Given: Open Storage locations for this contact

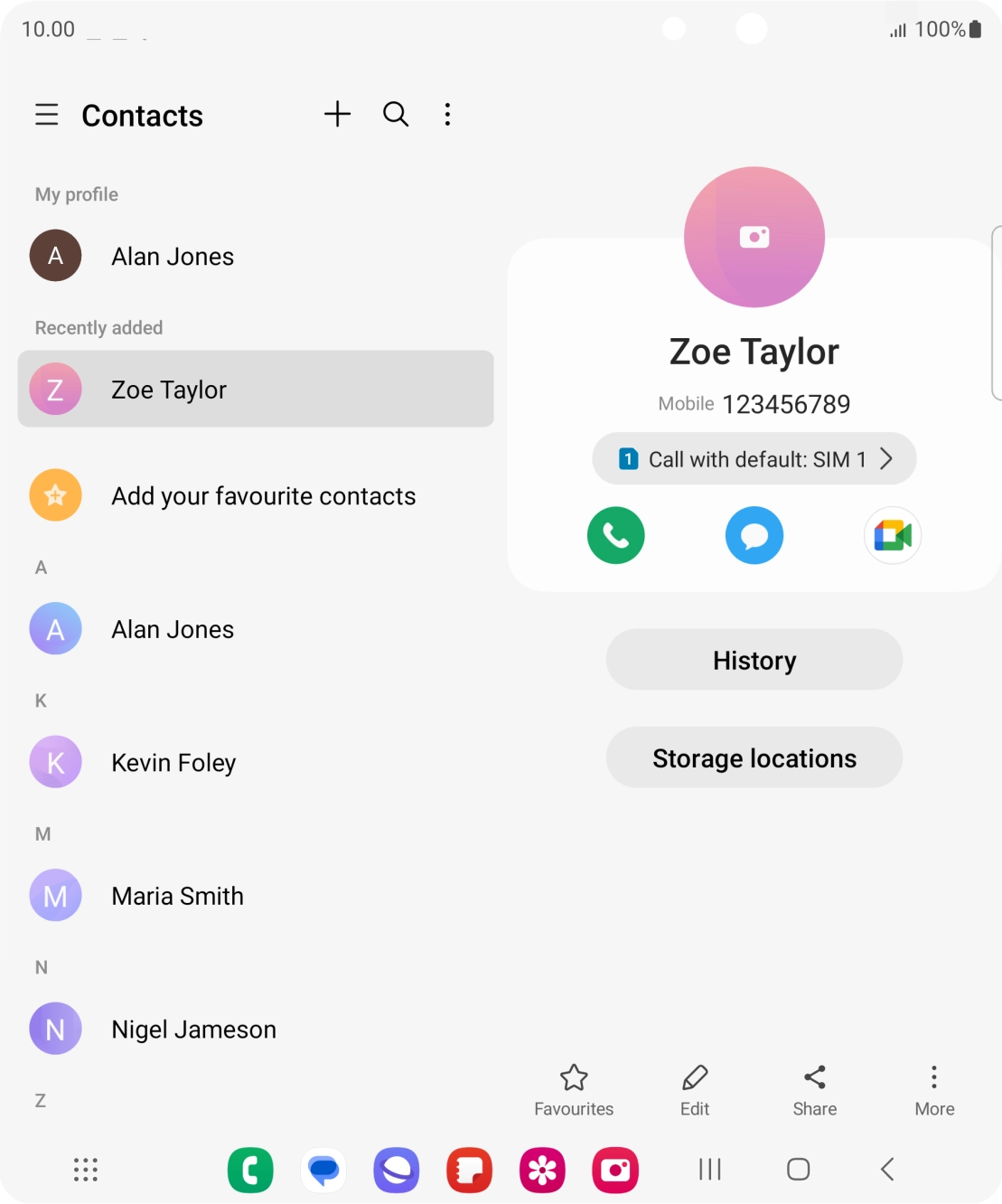Looking at the screenshot, I should pos(754,757).
